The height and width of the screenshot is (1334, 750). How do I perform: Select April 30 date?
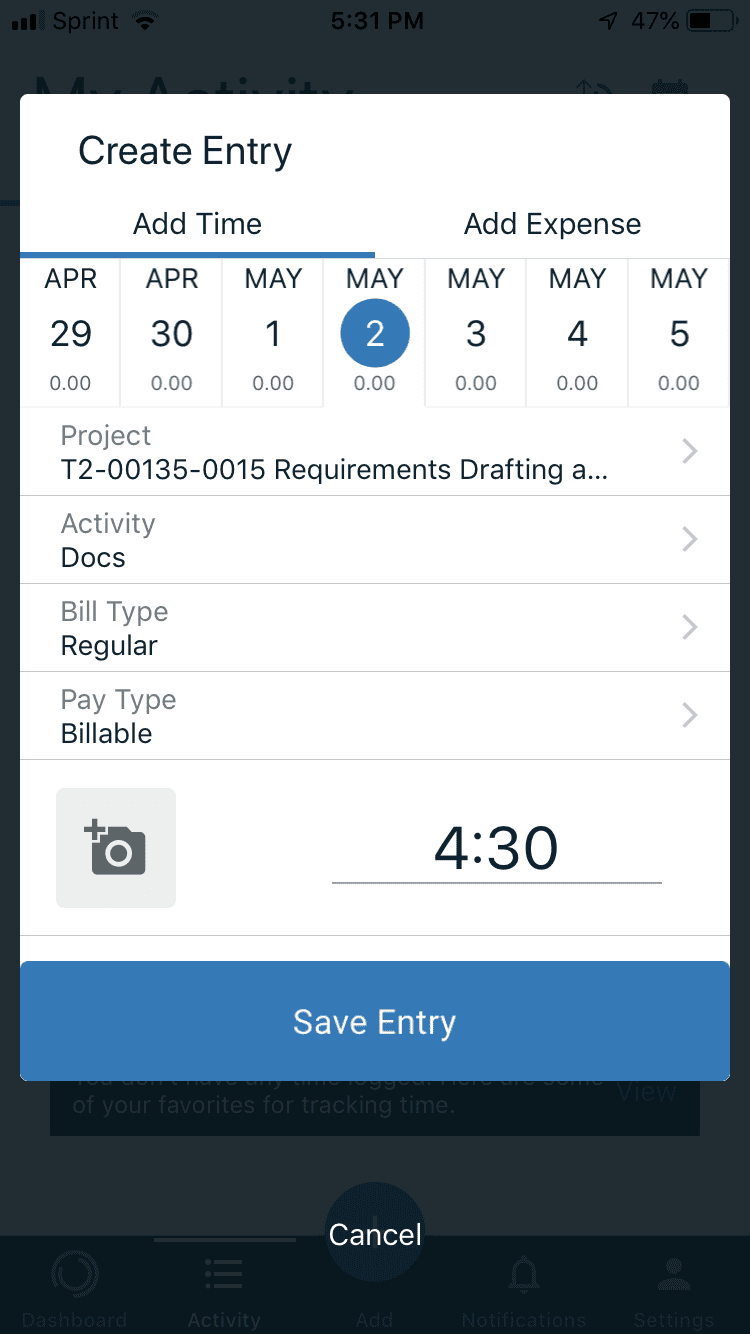(172, 332)
